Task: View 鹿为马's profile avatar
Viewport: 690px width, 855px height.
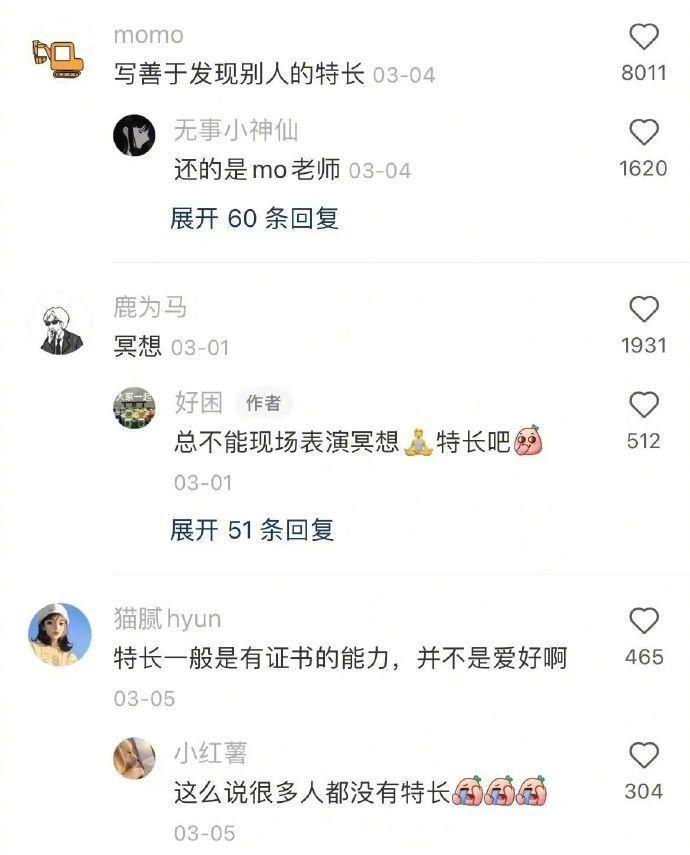Action: pos(60,326)
